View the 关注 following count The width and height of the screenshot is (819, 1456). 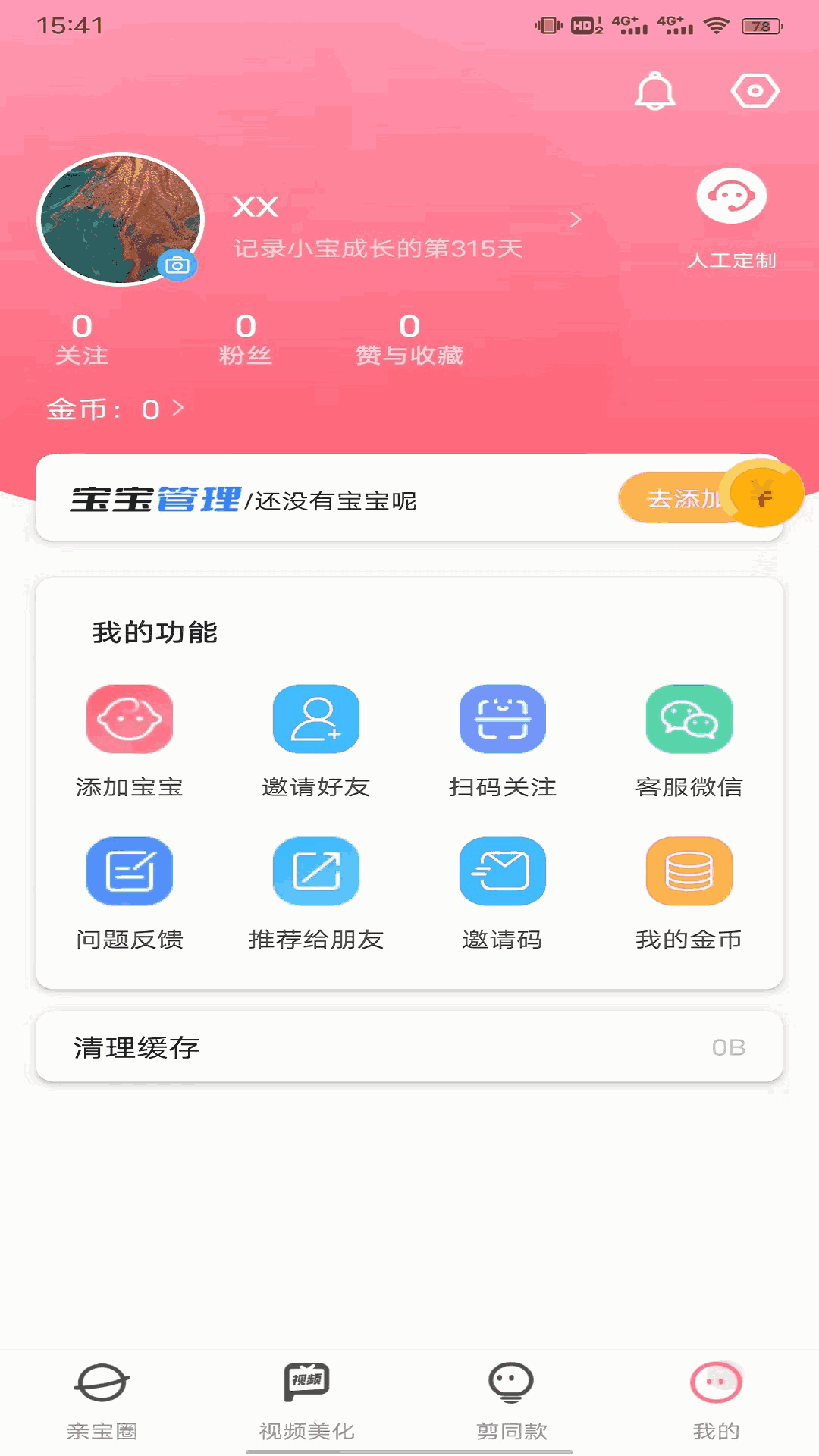82,339
